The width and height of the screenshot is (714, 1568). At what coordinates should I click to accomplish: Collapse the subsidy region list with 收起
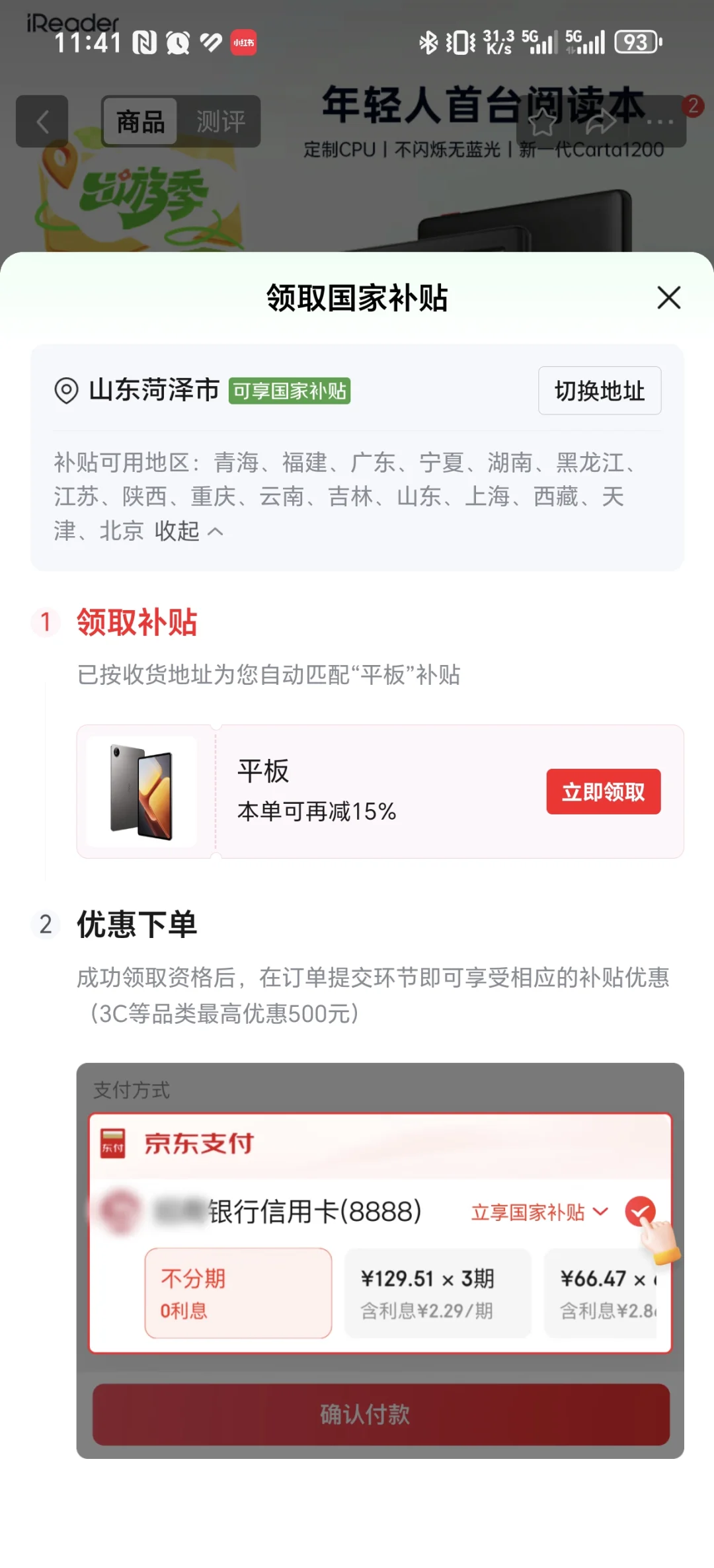point(188,531)
